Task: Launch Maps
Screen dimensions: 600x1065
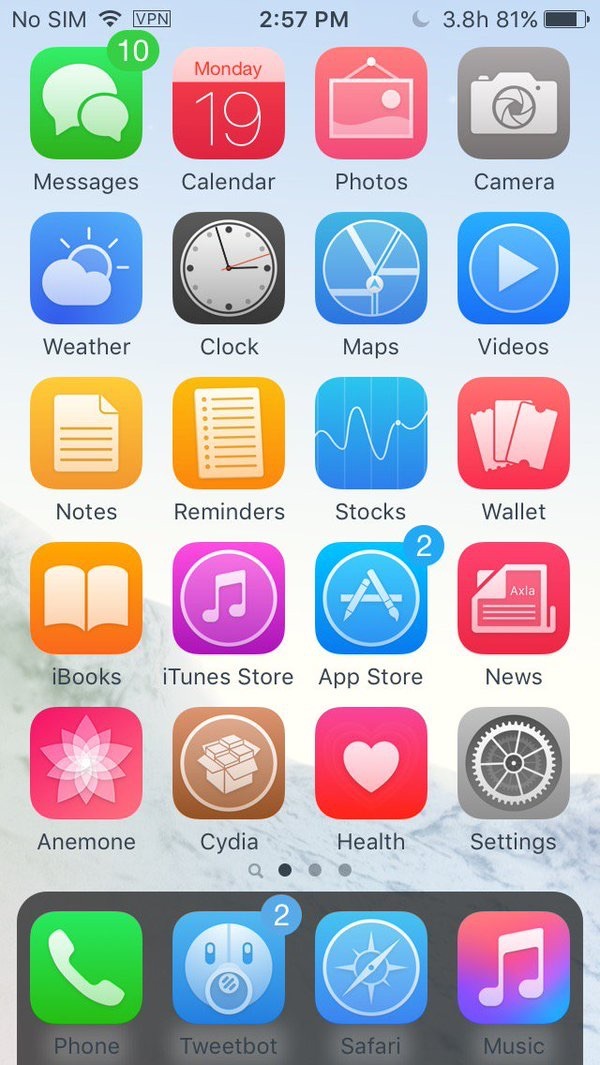Action: click(371, 268)
